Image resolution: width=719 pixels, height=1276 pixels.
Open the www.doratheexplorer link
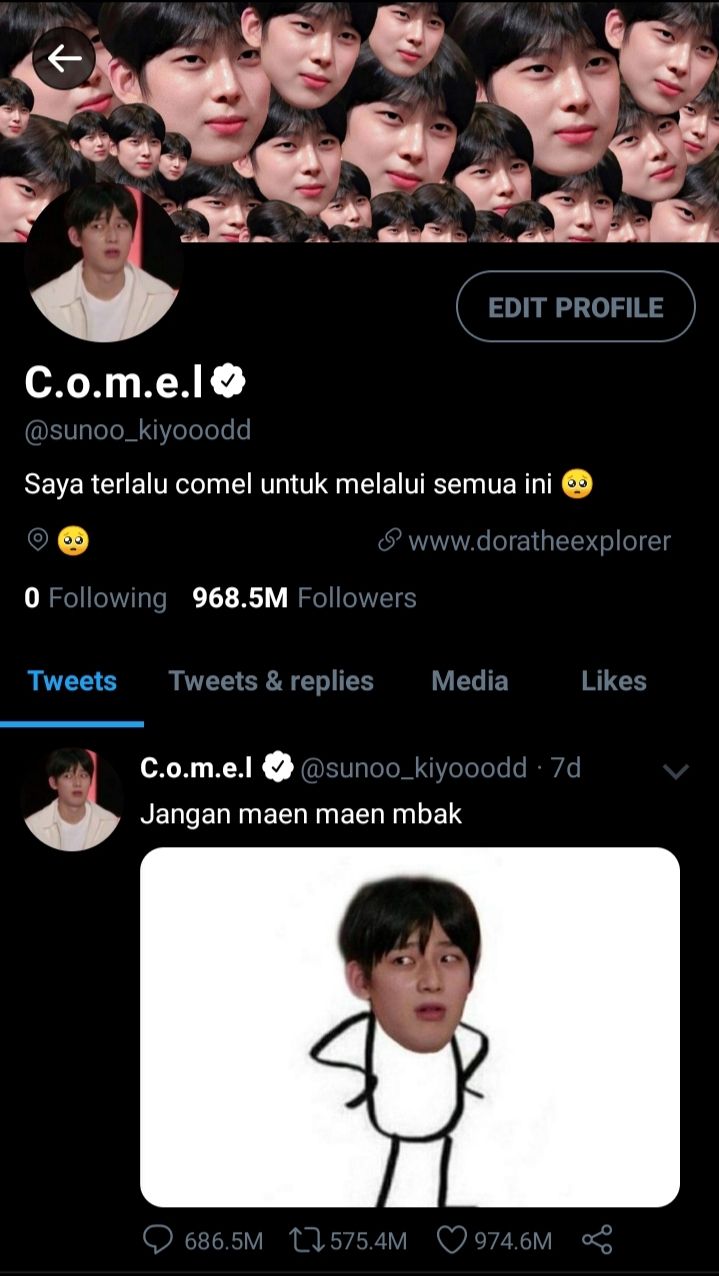(x=524, y=541)
